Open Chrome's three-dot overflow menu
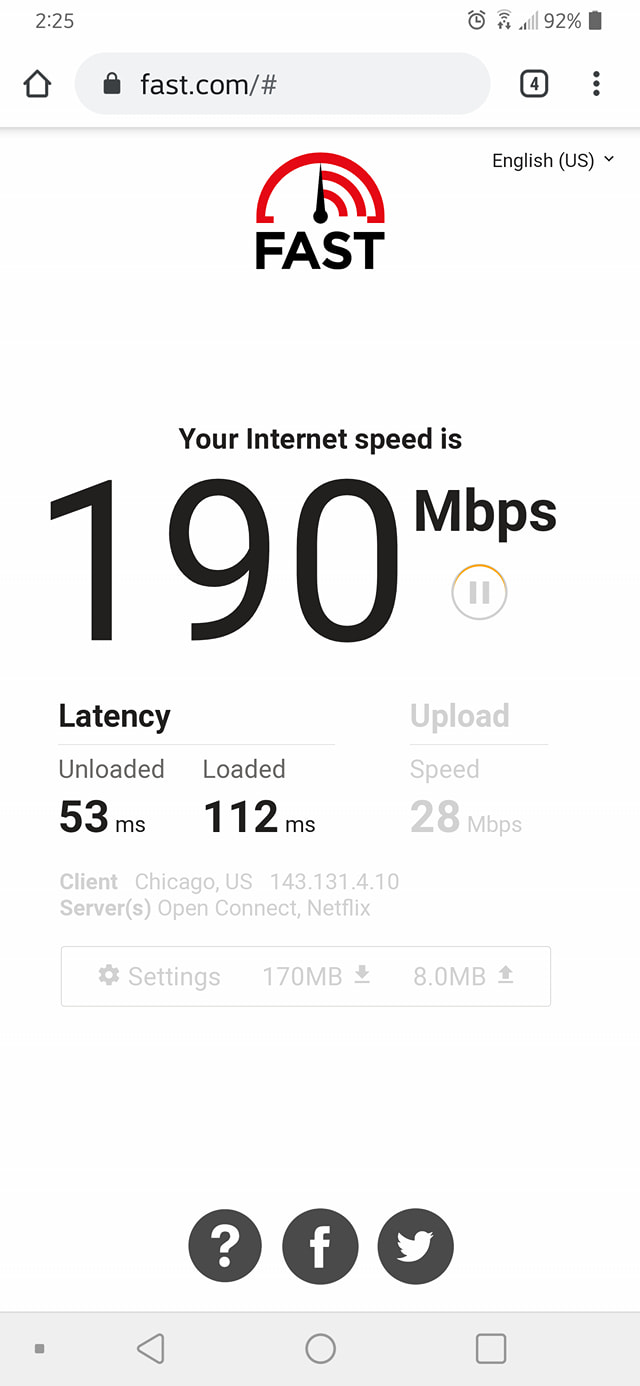Viewport: 640px width, 1386px height. (x=596, y=84)
